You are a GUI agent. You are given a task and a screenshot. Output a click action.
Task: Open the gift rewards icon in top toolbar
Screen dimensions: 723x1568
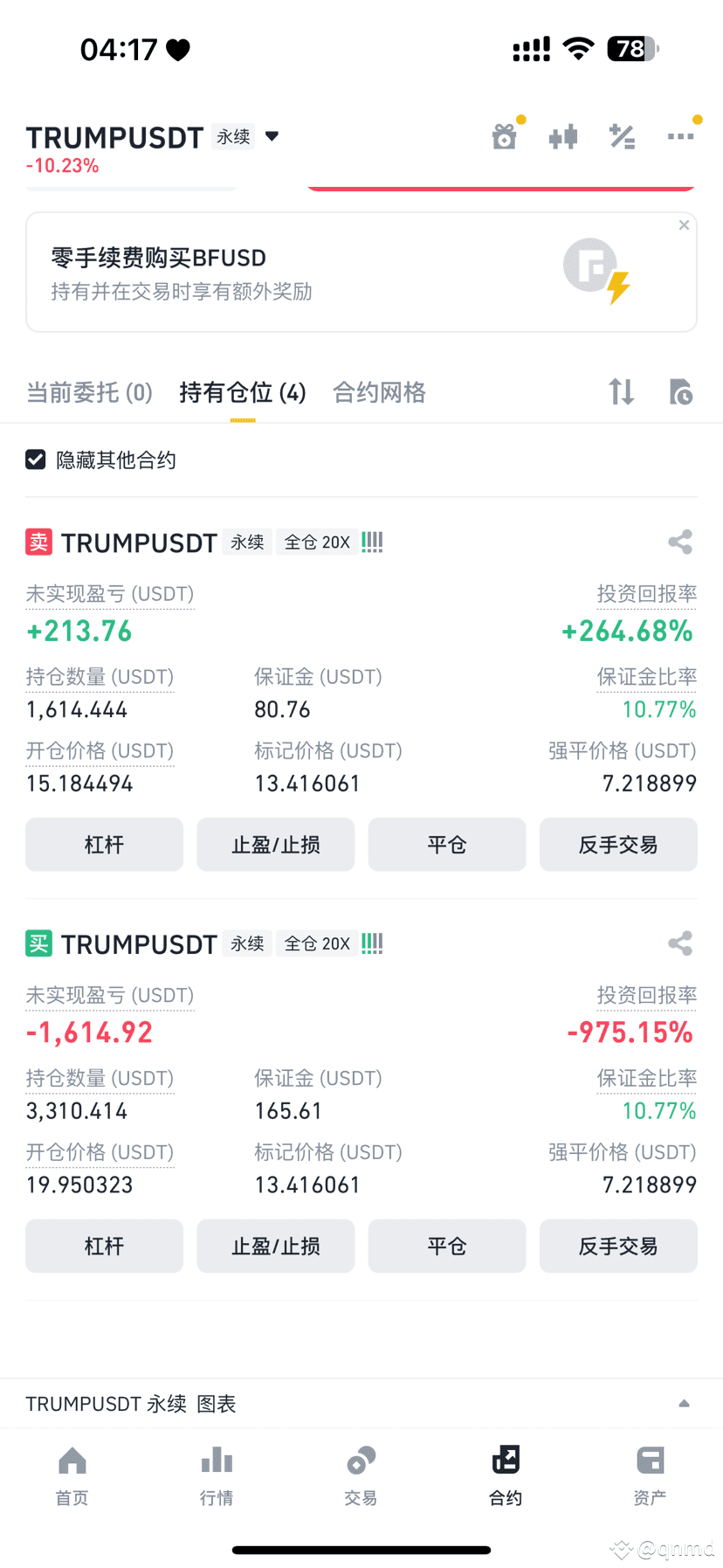tap(505, 136)
